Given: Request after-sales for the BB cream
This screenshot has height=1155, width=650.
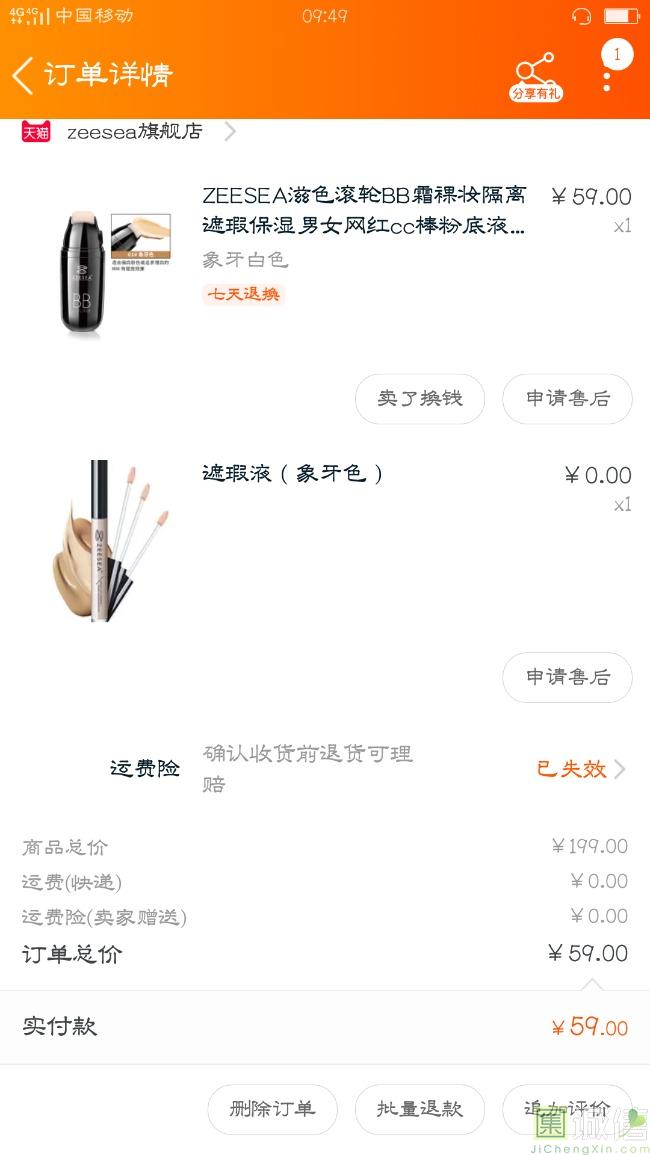Looking at the screenshot, I should (567, 399).
